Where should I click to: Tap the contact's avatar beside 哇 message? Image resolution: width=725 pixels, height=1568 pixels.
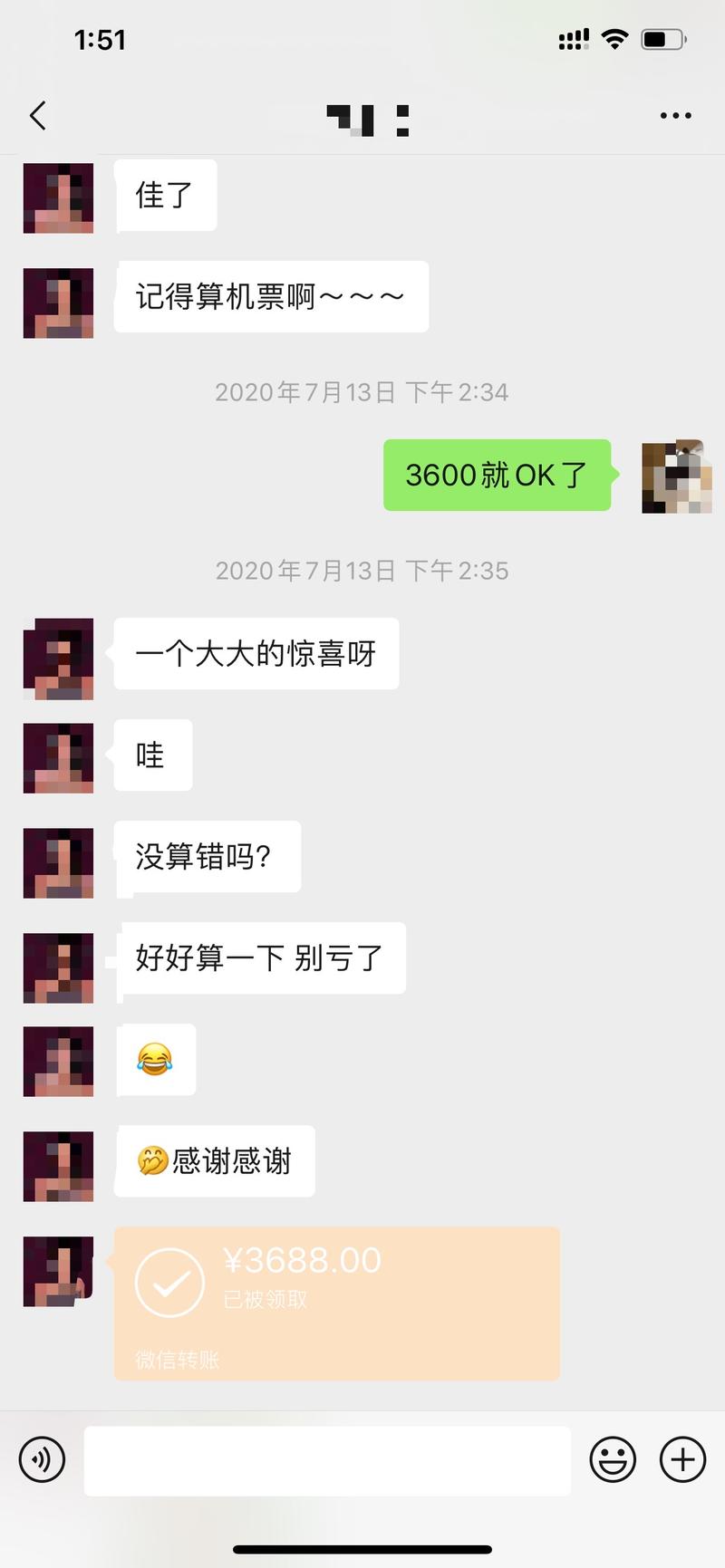(57, 758)
